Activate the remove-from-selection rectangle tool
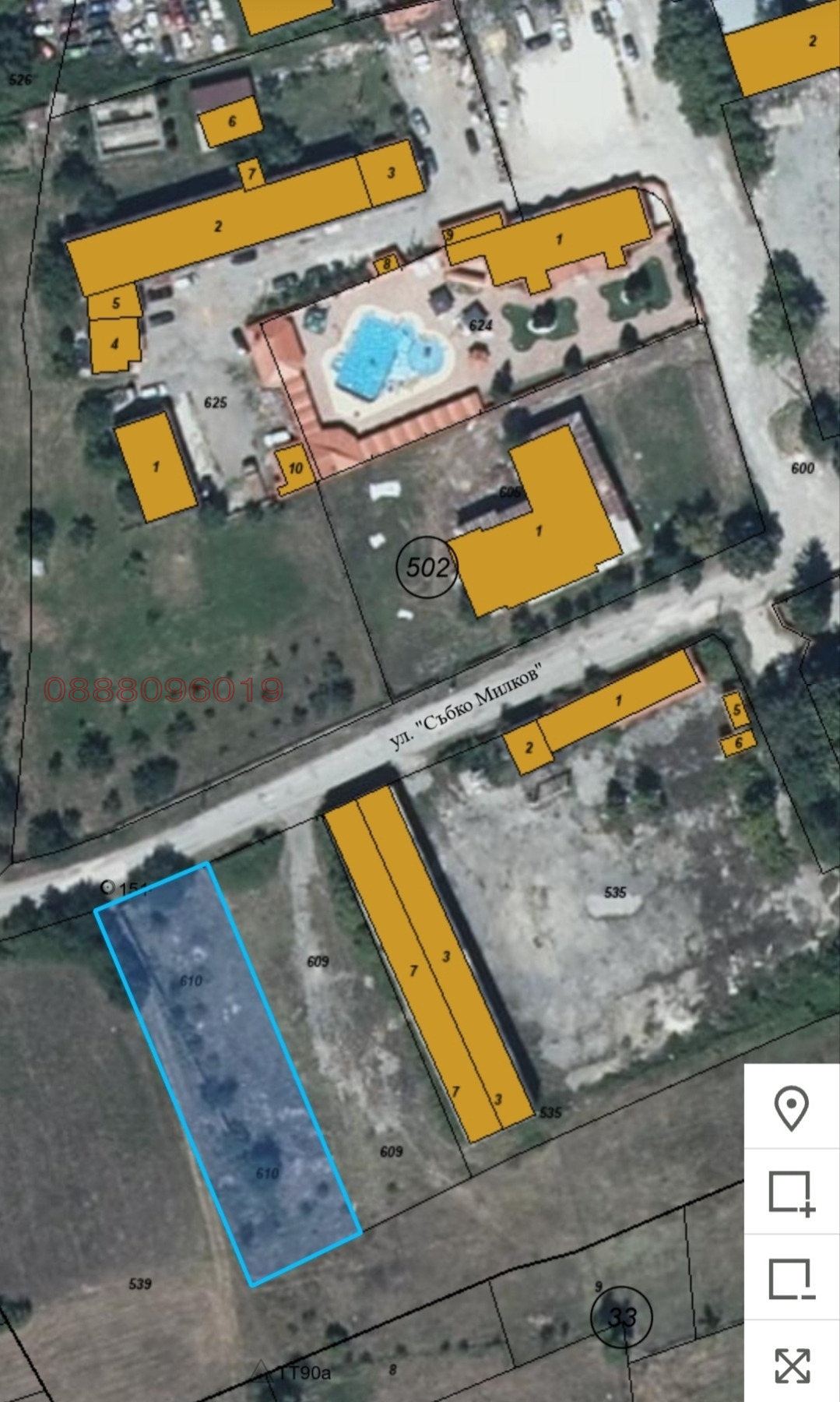The height and width of the screenshot is (1402, 840). (x=792, y=1278)
